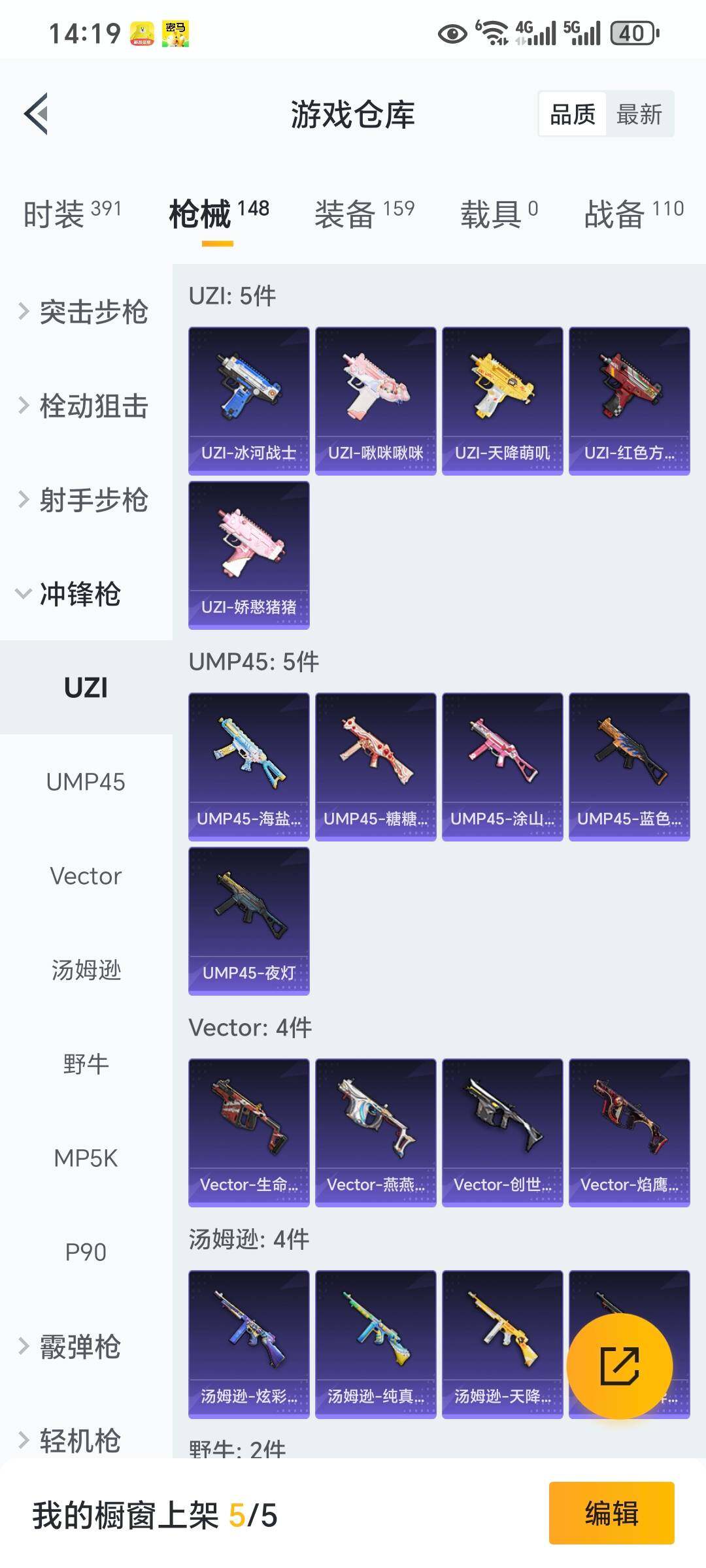Expand the 突击步枪 category
The image size is (706, 1568).
(85, 312)
